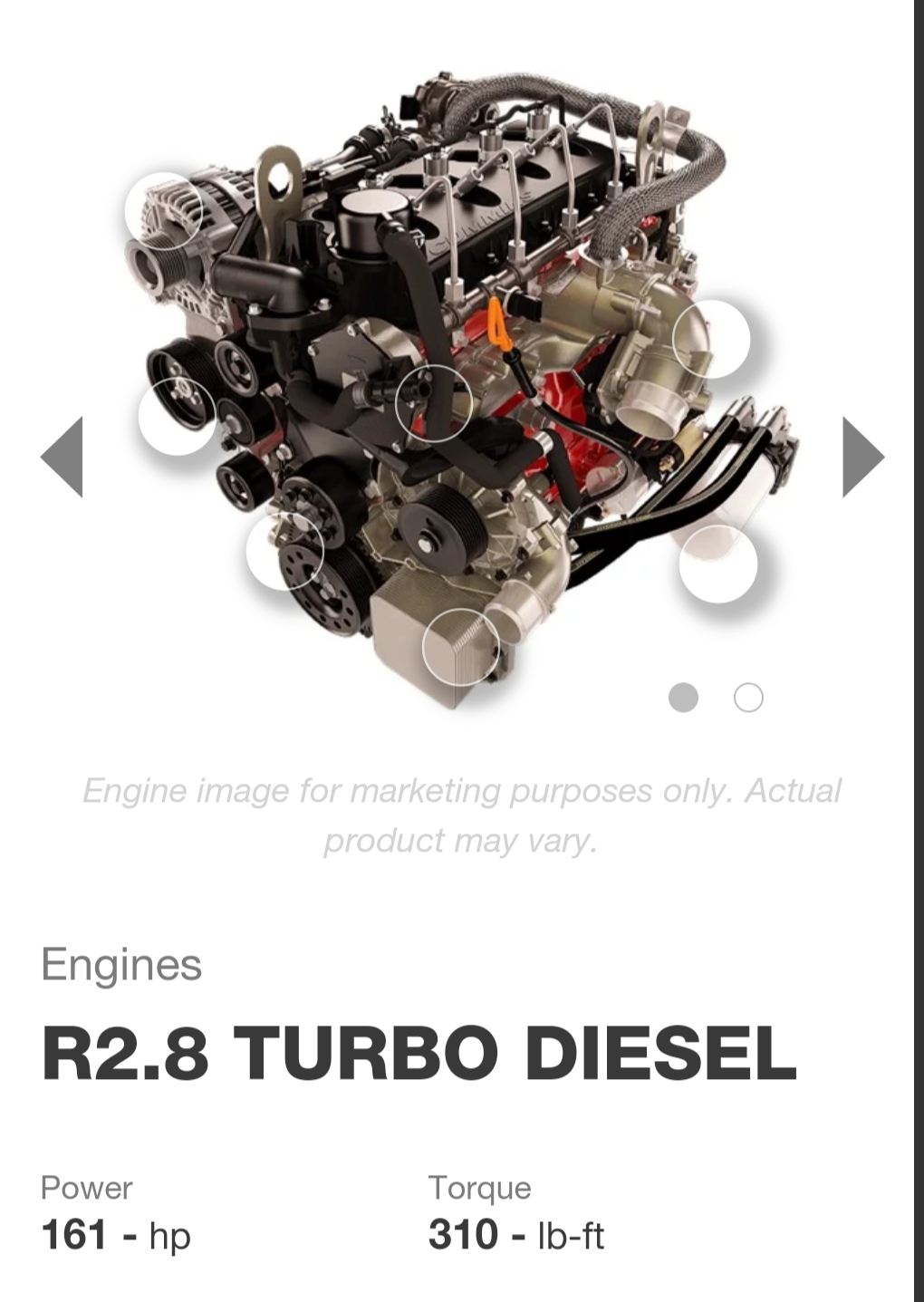
Task: Open the hotspot on the fuel filter
Action: [x=717, y=564]
